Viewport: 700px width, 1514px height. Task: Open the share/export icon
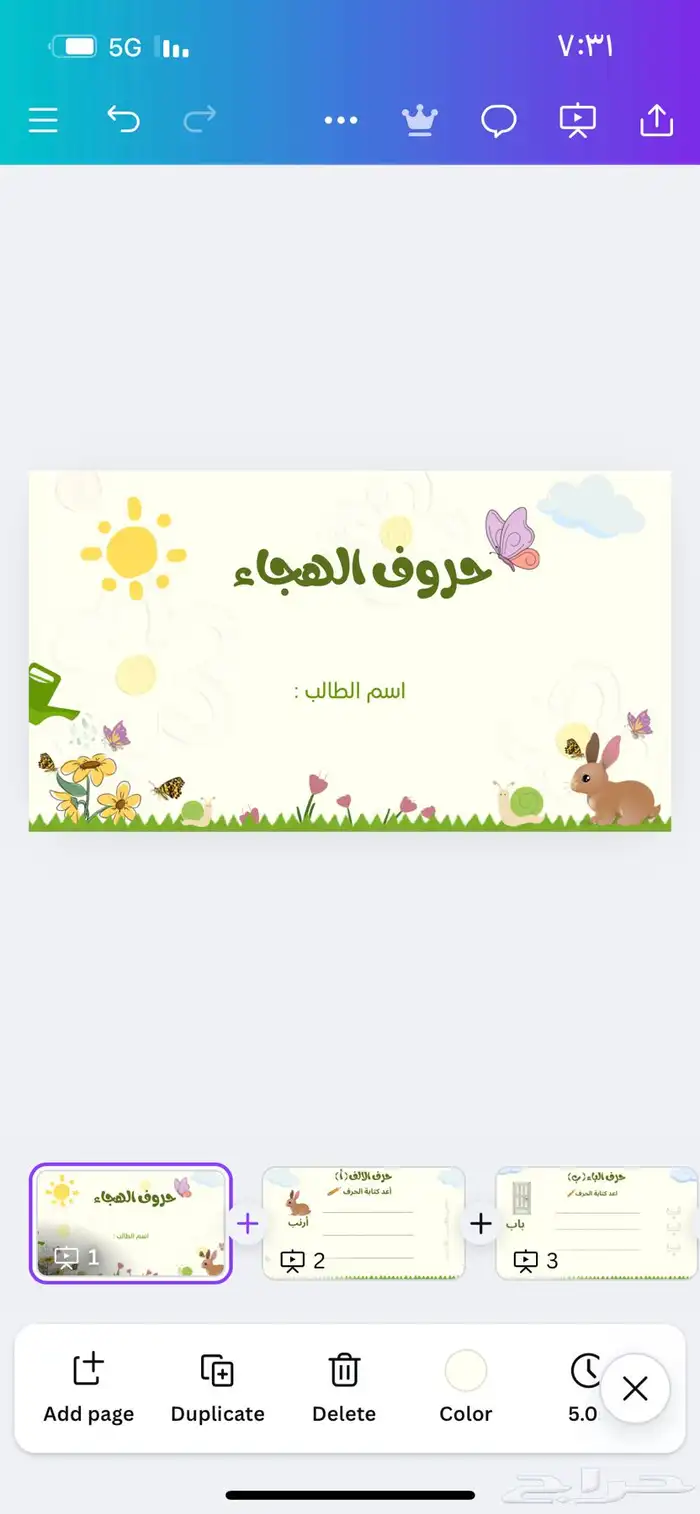coord(656,120)
